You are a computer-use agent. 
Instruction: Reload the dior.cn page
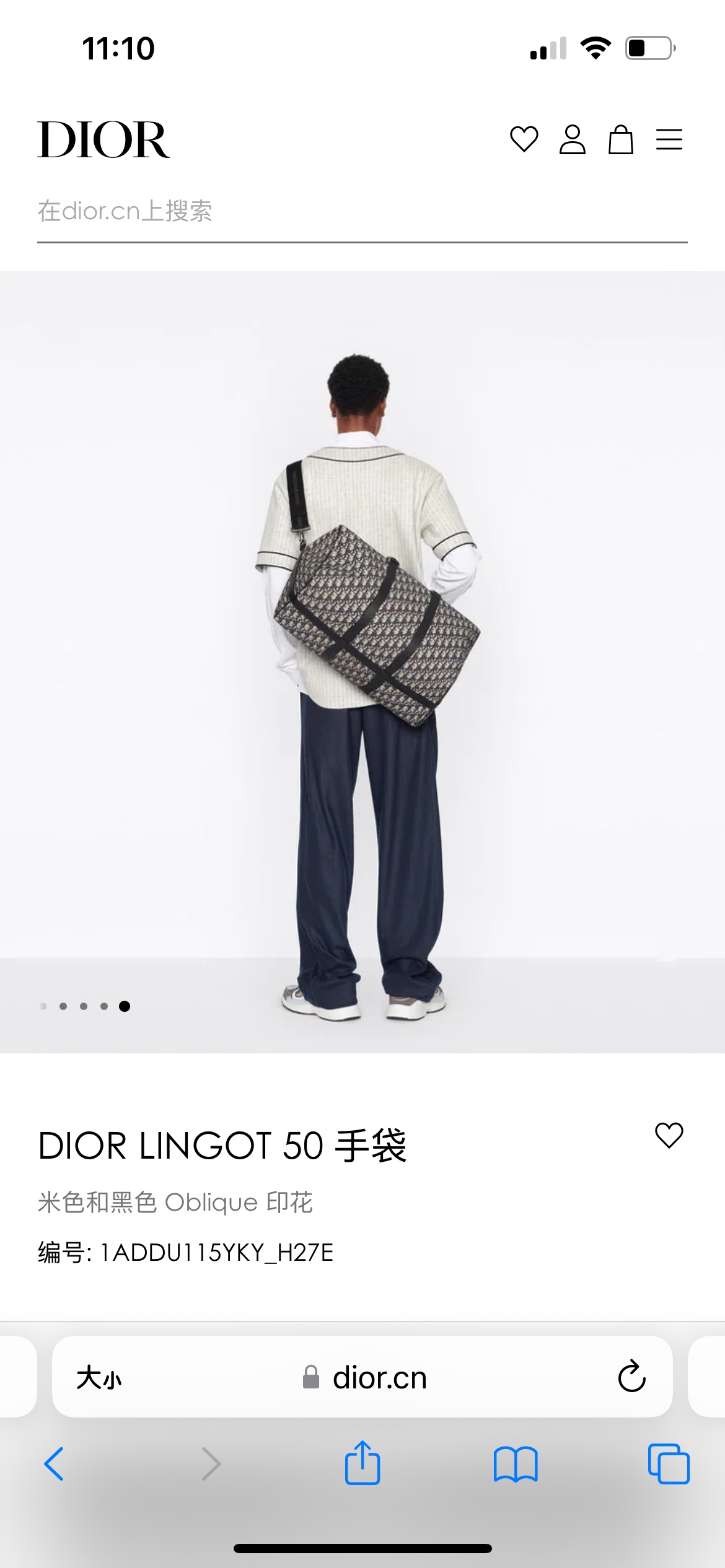631,1377
